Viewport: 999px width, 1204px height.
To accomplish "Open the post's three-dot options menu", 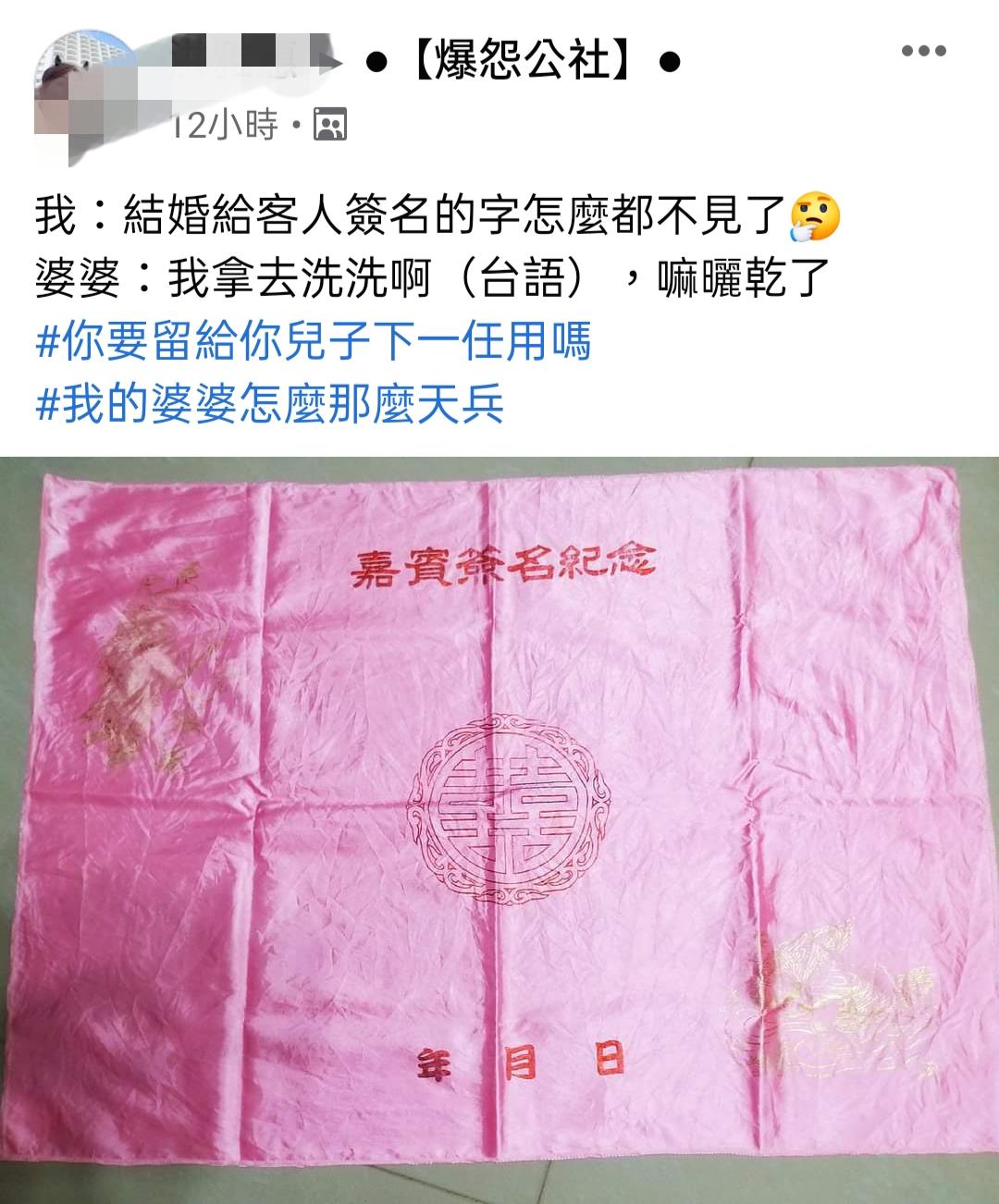I will pyautogui.click(x=923, y=51).
